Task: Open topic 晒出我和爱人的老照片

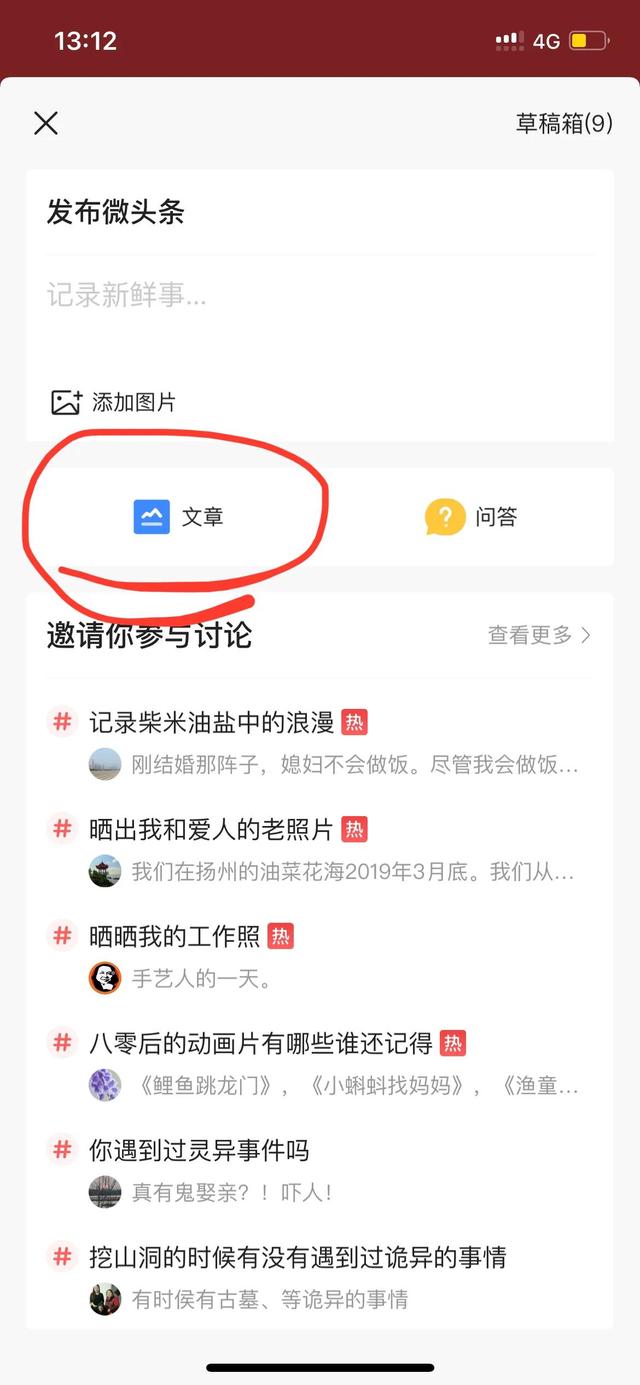Action: tap(211, 829)
